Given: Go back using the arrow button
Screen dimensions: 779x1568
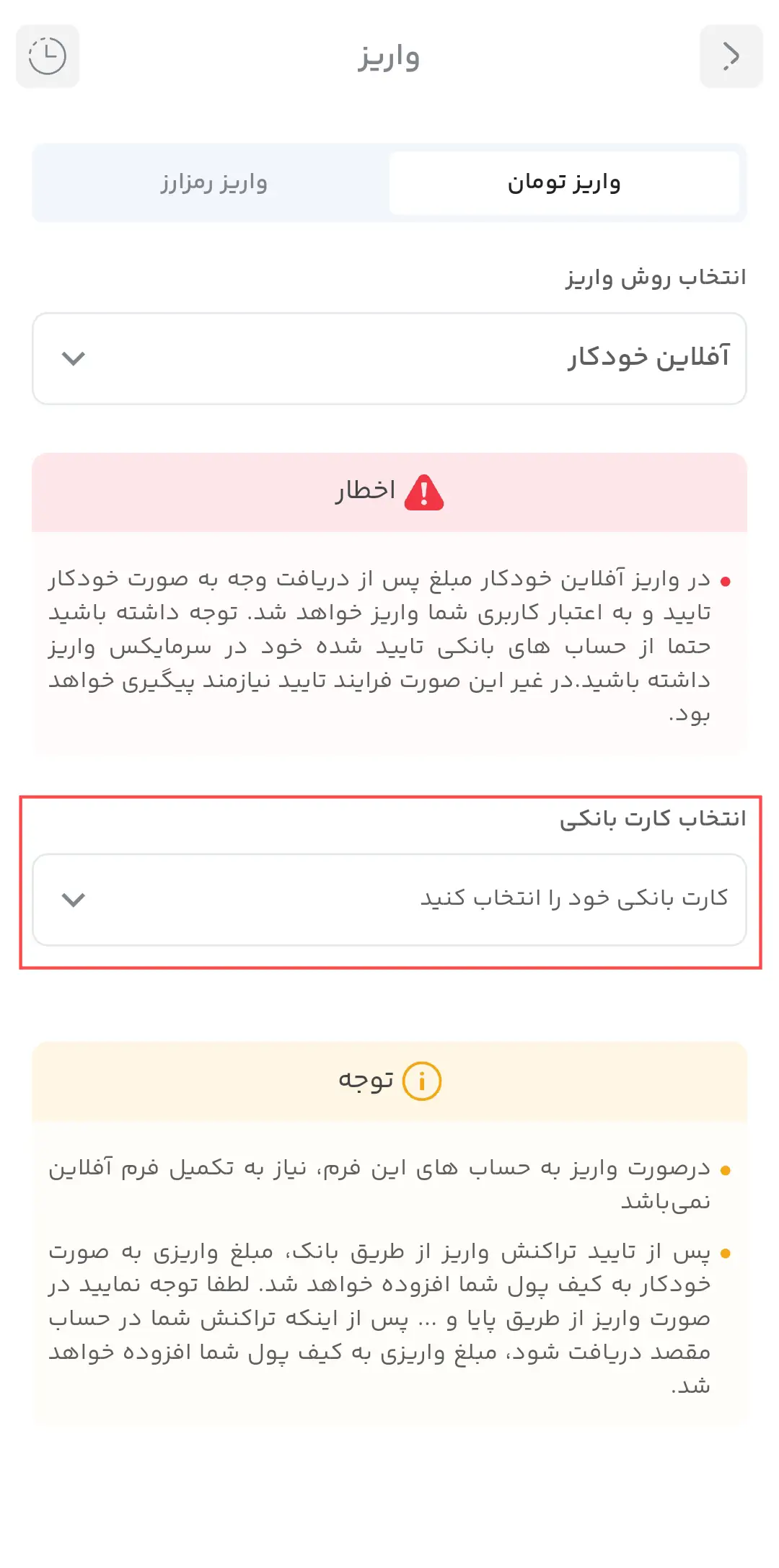Looking at the screenshot, I should (x=731, y=56).
